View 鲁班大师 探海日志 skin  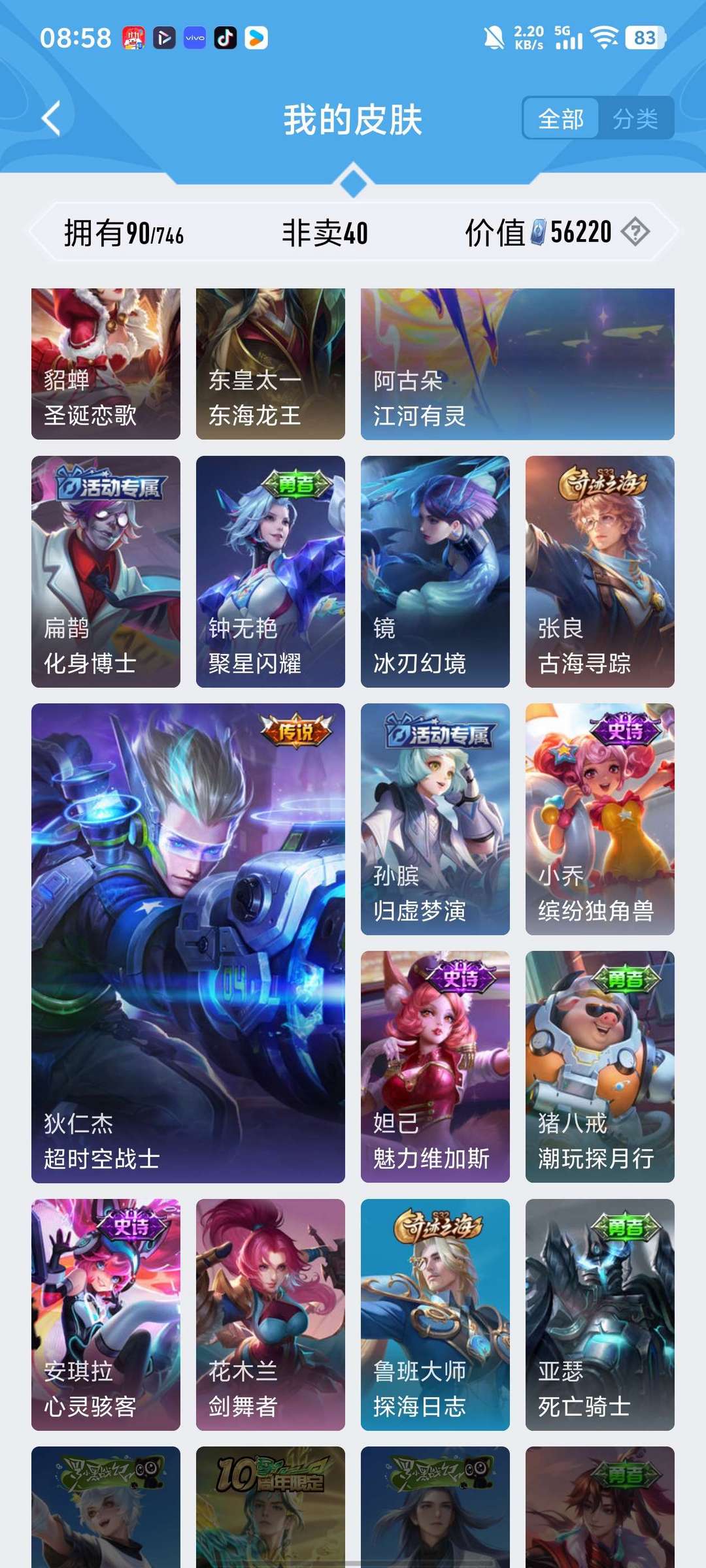click(x=435, y=1315)
